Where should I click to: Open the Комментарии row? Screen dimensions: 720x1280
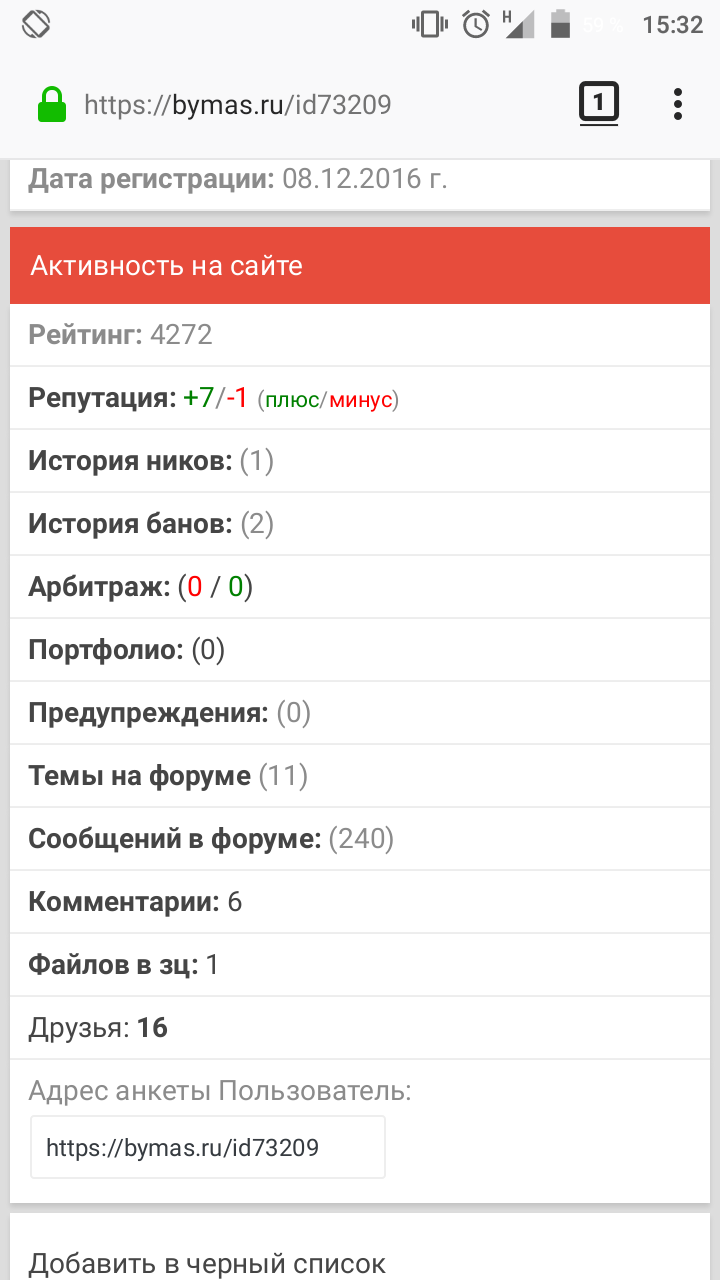point(134,902)
